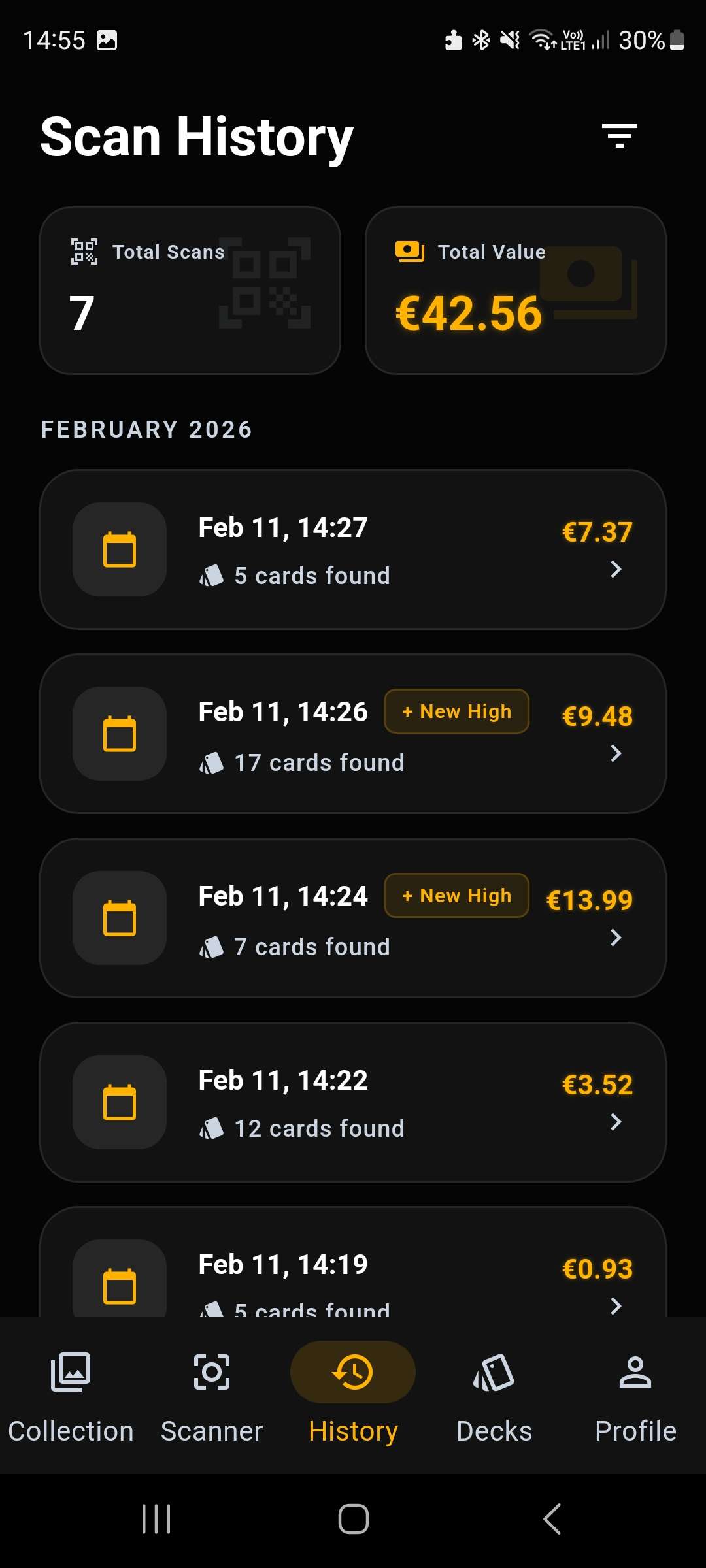Open the filter icon next to Scan History
Screen dimensions: 706x1568
point(618,135)
